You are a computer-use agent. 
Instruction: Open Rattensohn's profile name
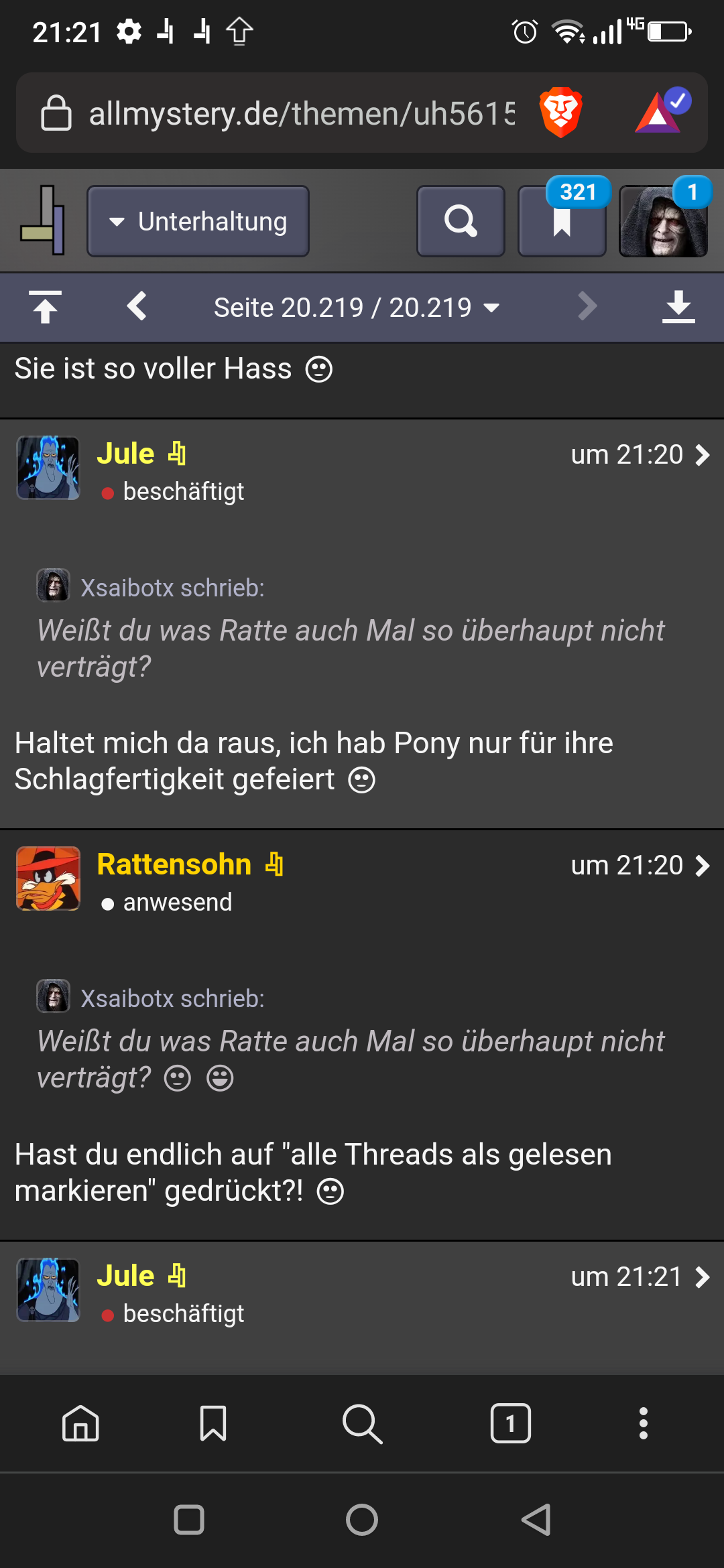pos(174,864)
